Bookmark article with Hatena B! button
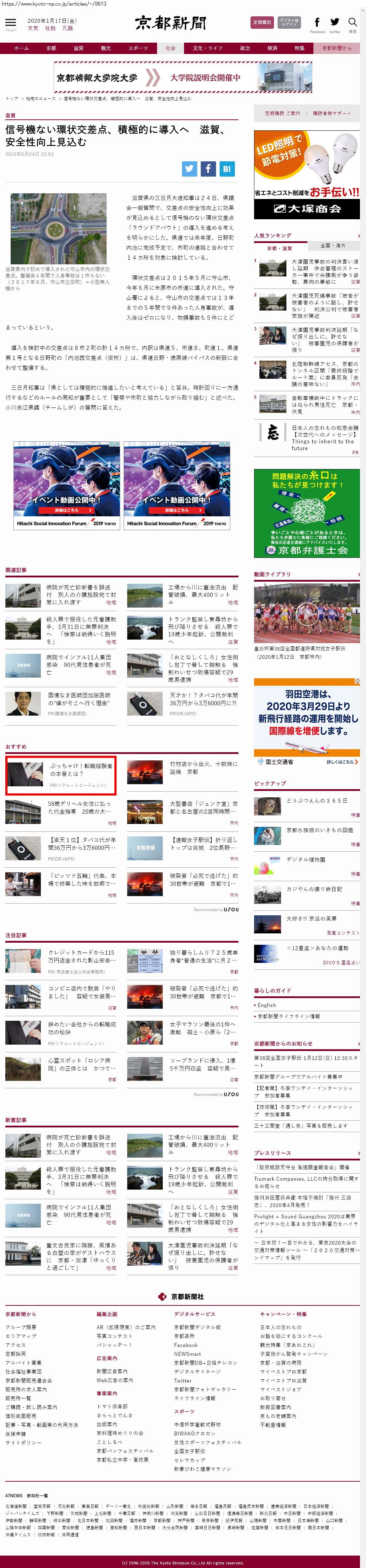The image size is (366, 1568). pos(227,169)
